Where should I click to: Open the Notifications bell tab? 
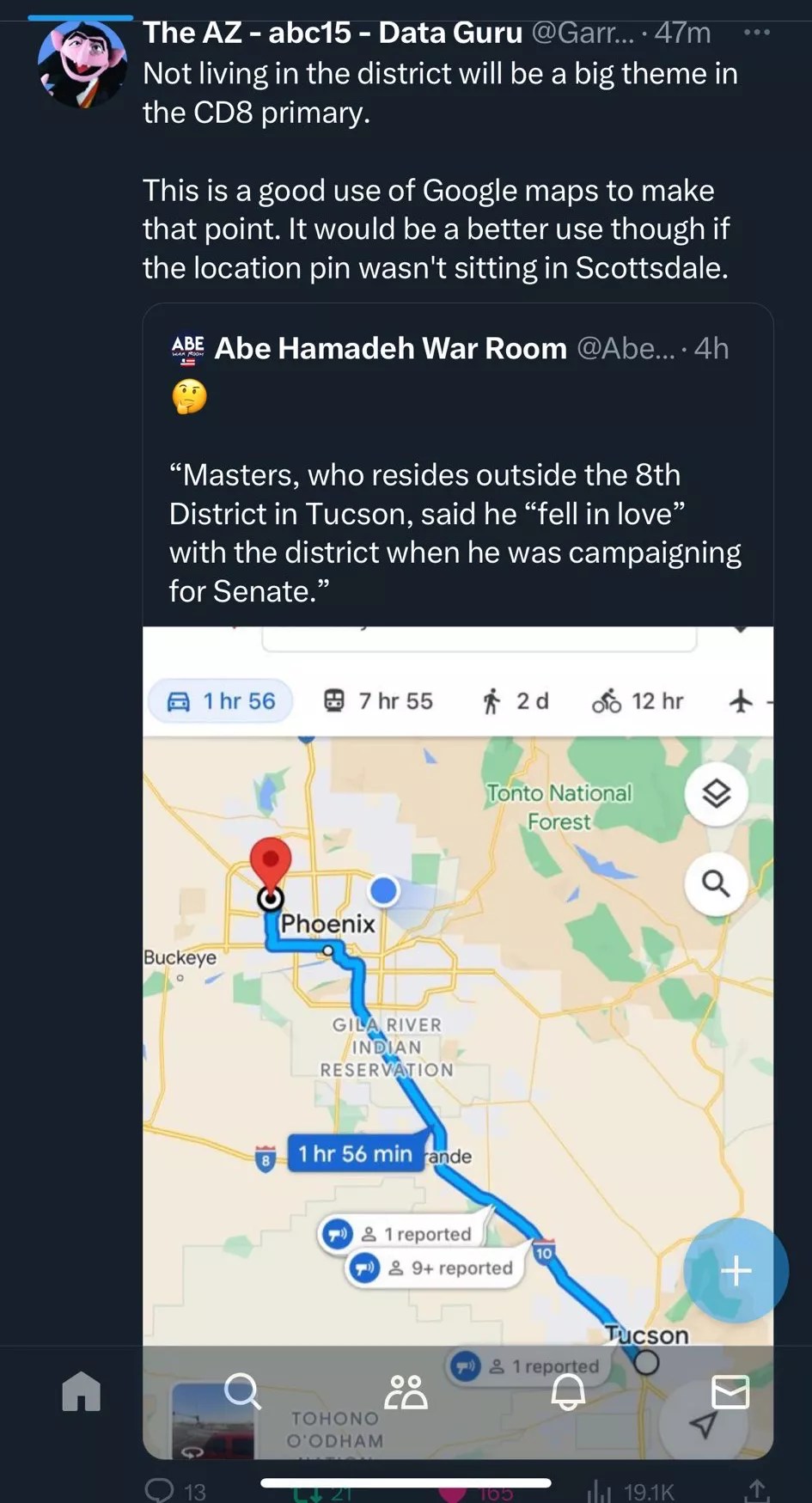coord(568,1390)
